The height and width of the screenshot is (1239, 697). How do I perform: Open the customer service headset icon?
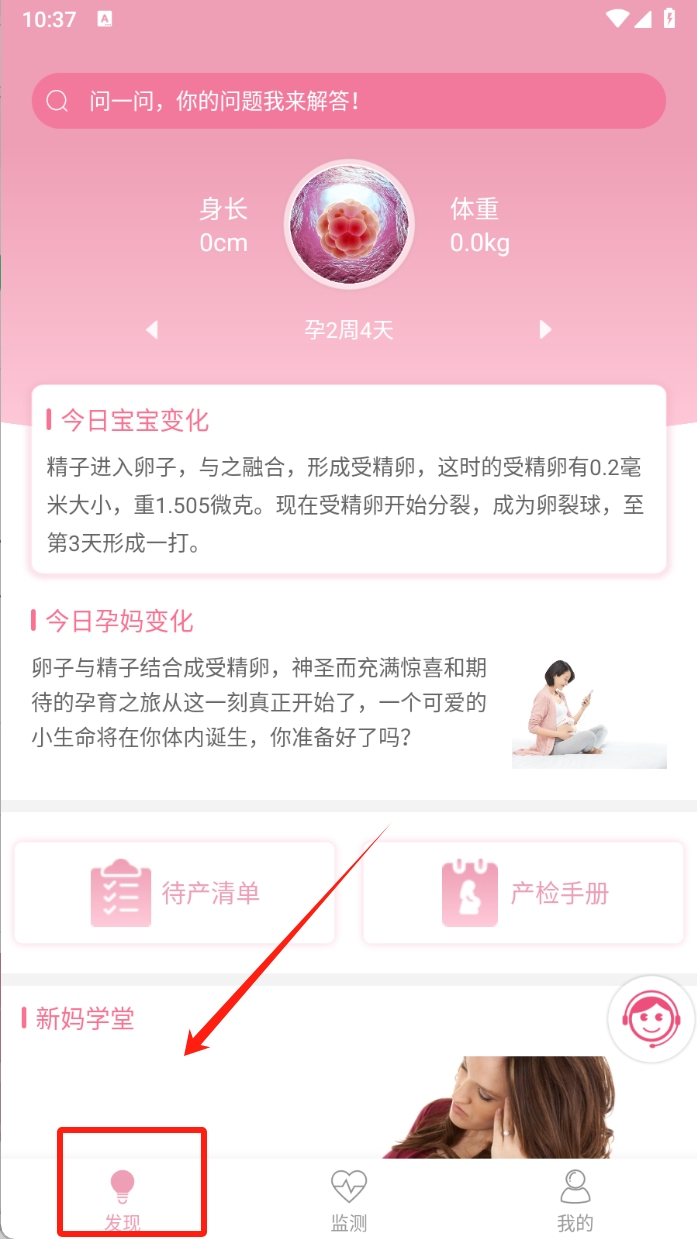click(651, 1019)
